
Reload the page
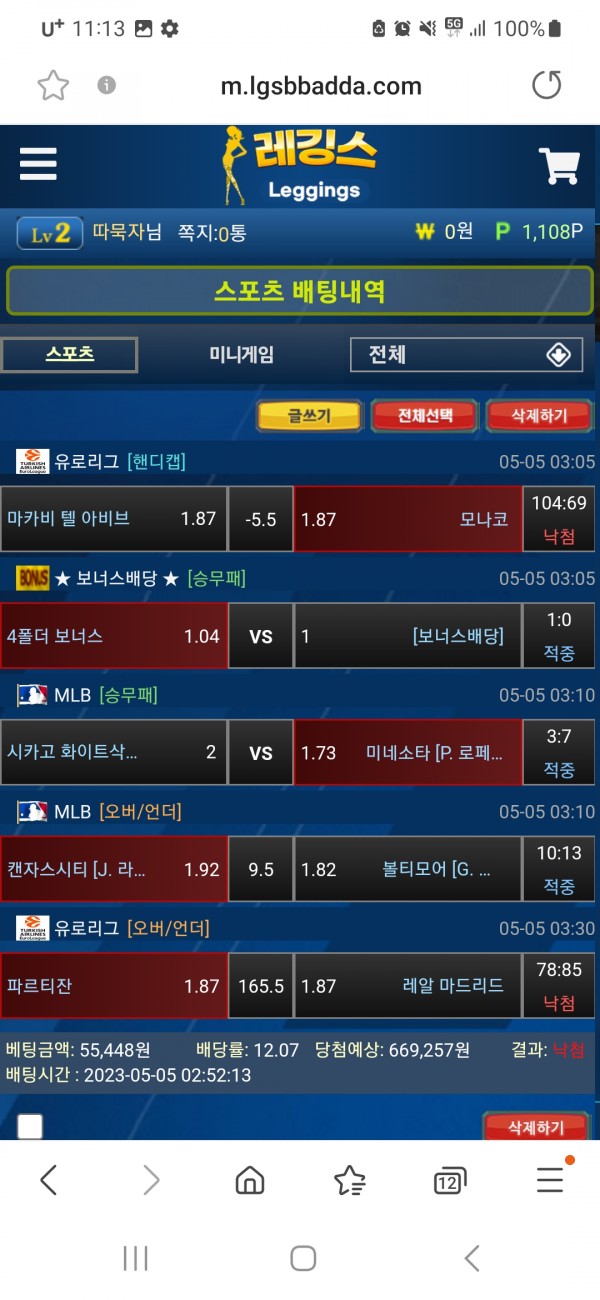[x=546, y=86]
